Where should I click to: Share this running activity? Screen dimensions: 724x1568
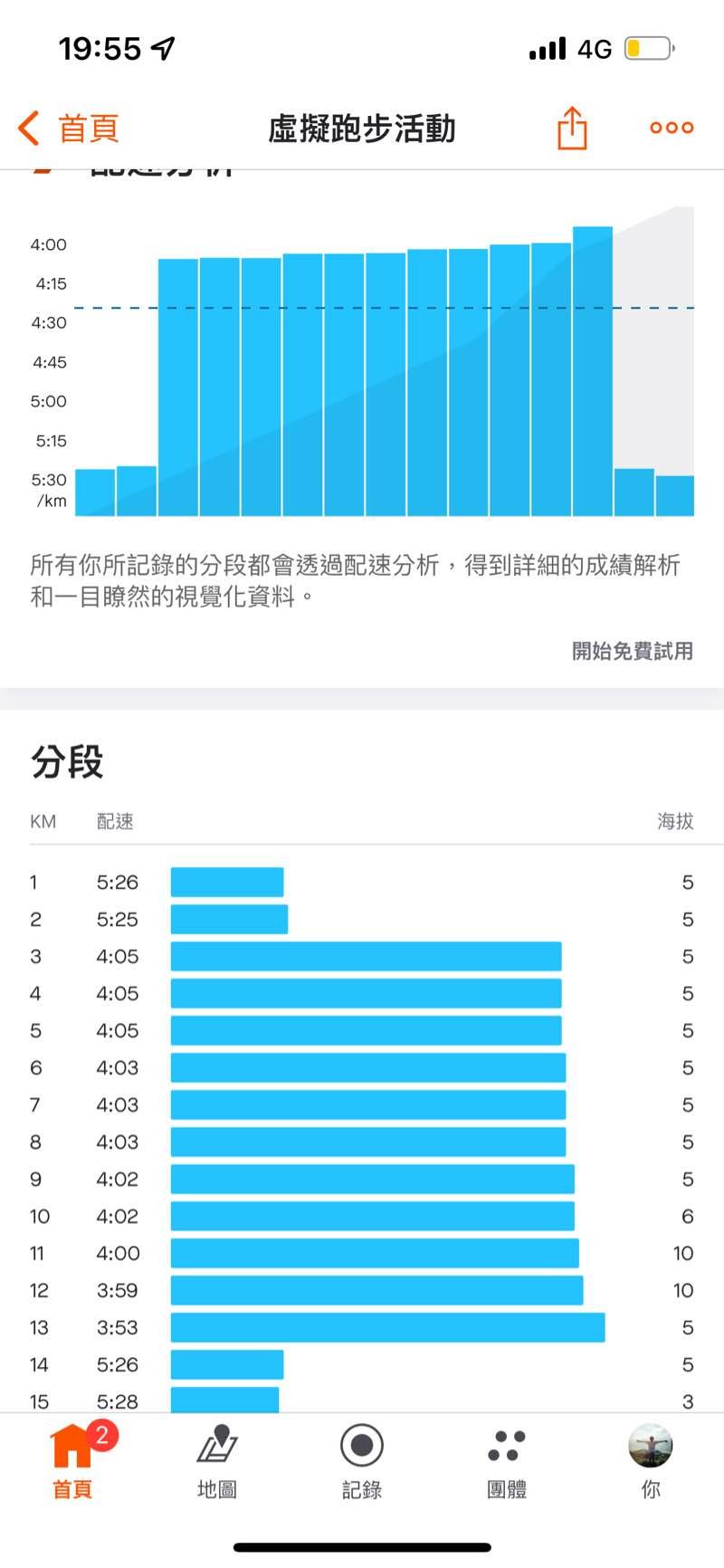(572, 128)
